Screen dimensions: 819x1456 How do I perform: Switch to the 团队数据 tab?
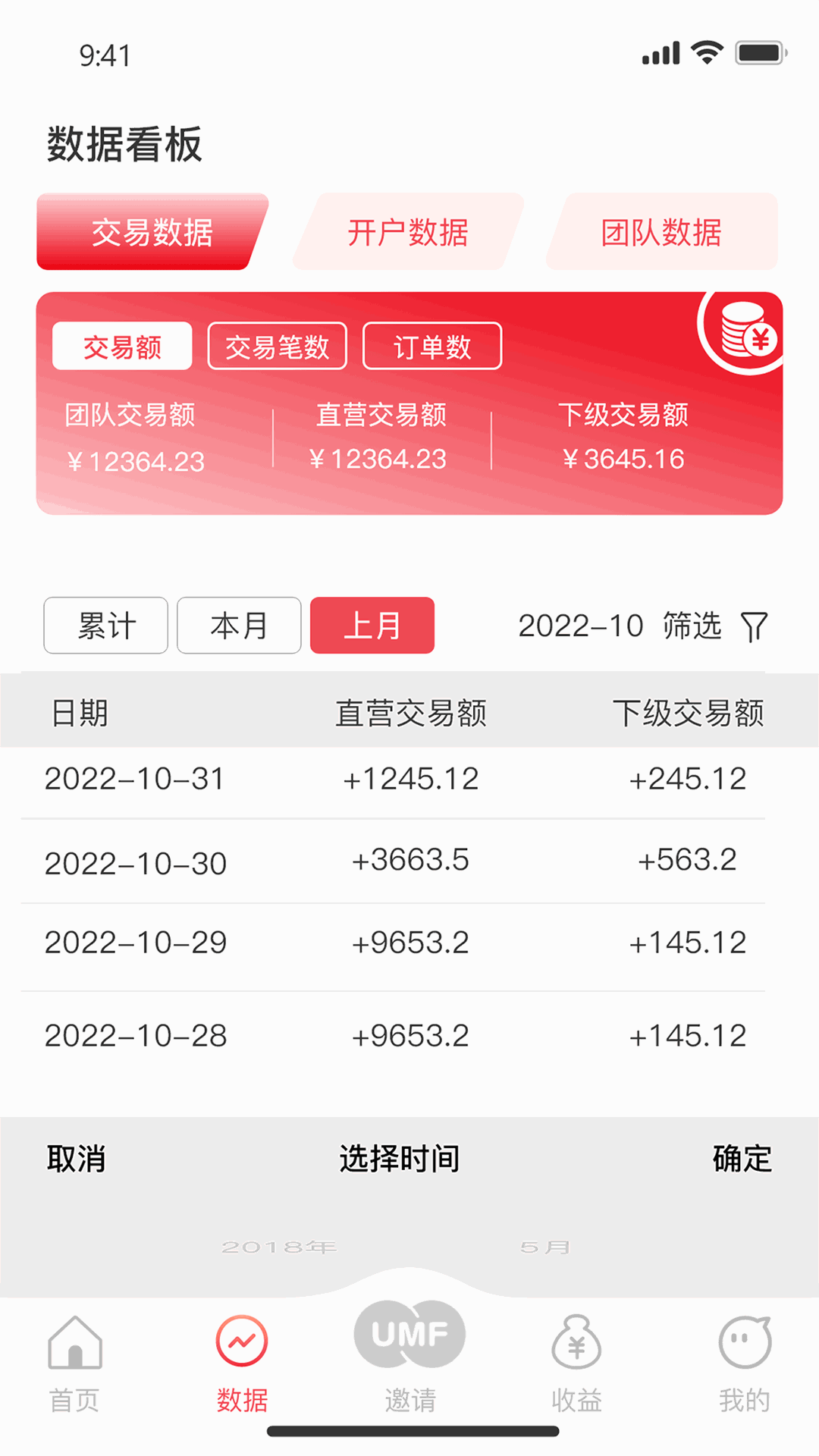tap(661, 231)
